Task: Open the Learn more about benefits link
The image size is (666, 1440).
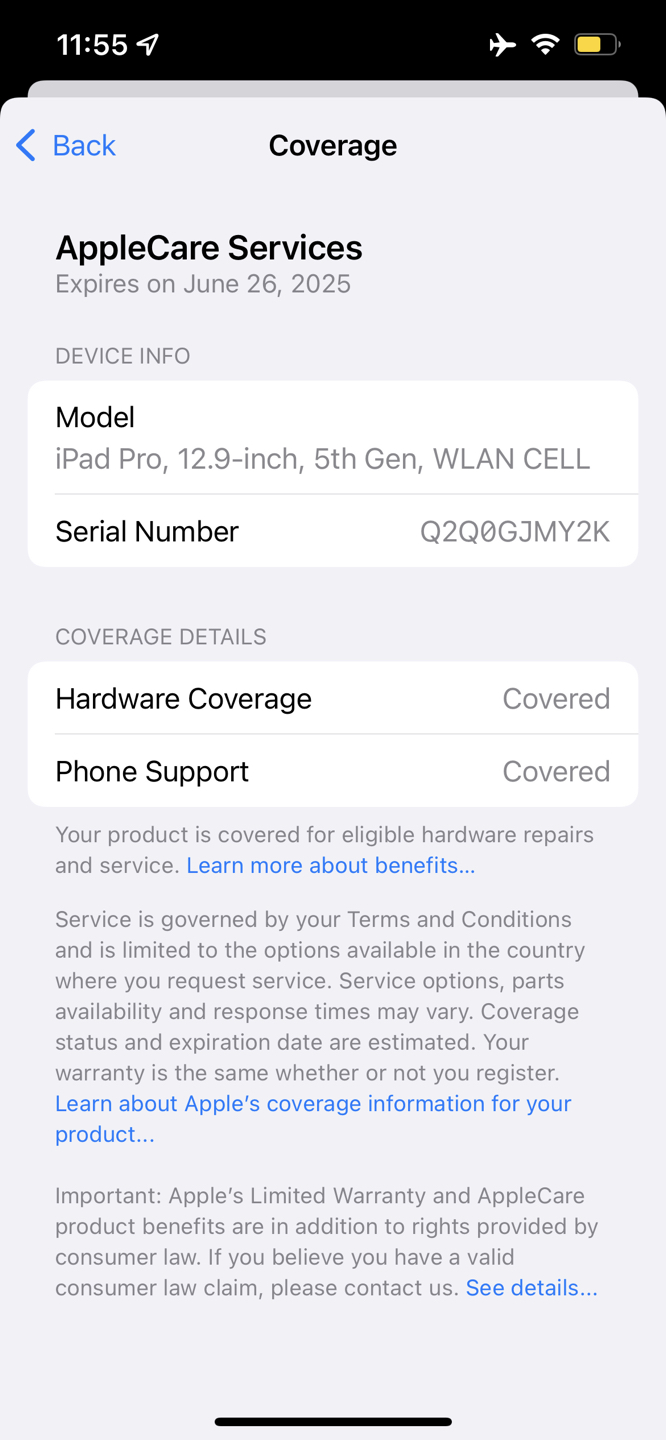Action: coord(330,866)
